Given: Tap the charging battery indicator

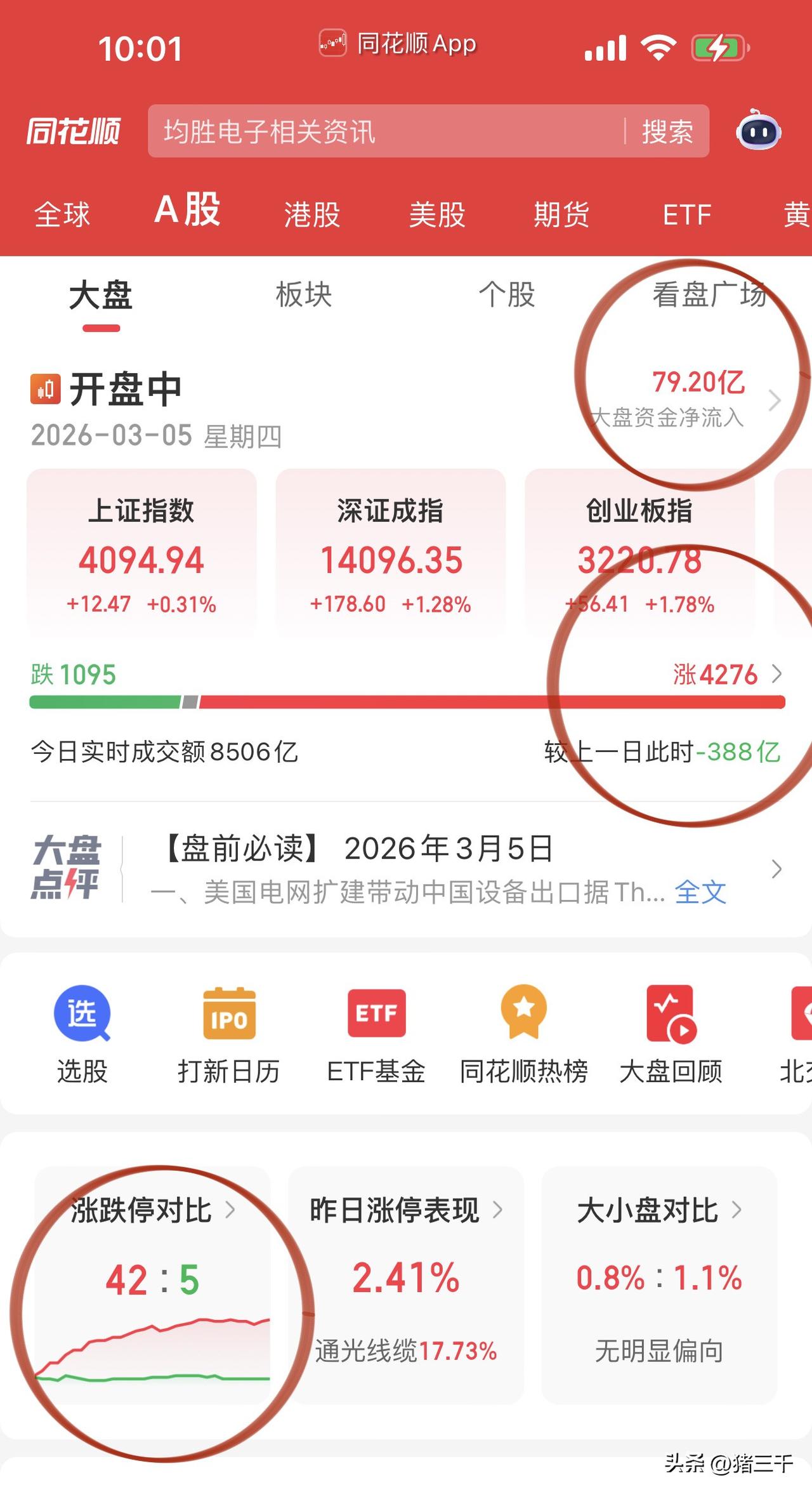Looking at the screenshot, I should click(720, 46).
